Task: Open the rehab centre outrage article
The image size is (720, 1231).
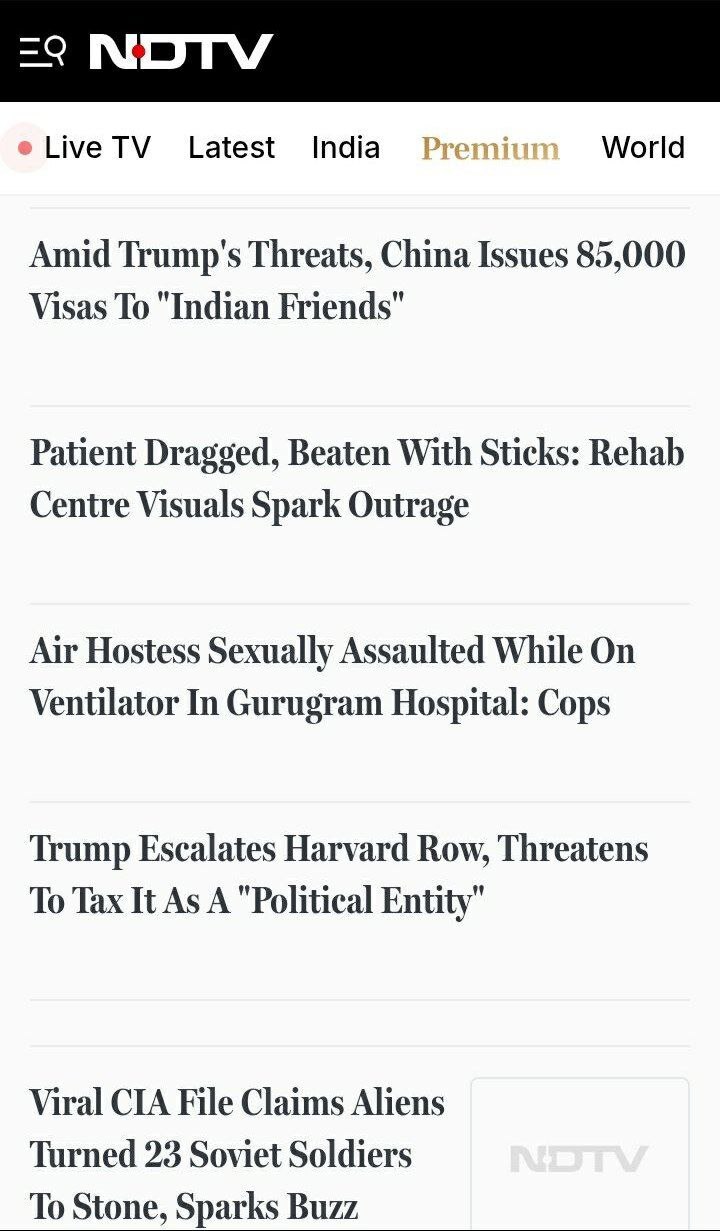Action: (x=358, y=479)
